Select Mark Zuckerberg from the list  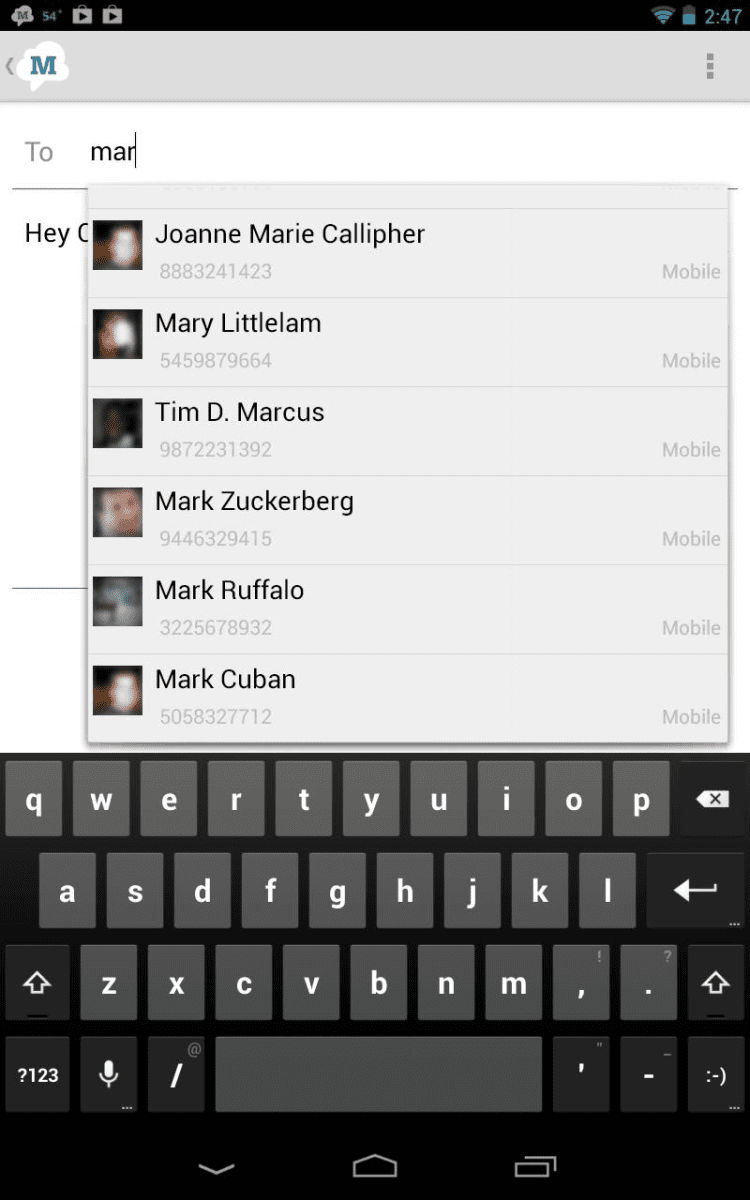[408, 519]
